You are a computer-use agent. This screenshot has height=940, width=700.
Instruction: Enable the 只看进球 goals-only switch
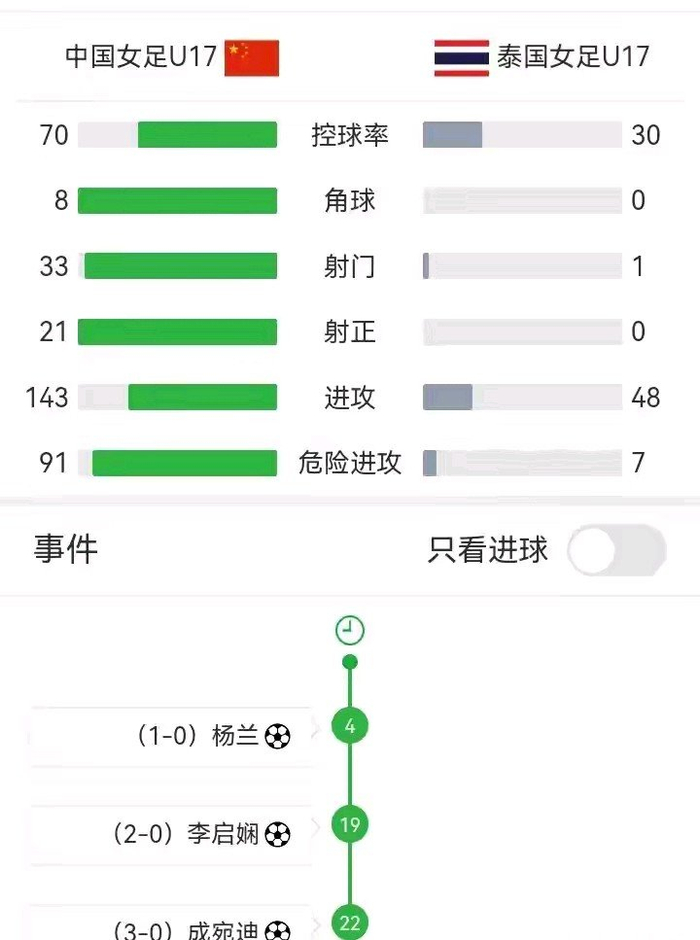(617, 550)
